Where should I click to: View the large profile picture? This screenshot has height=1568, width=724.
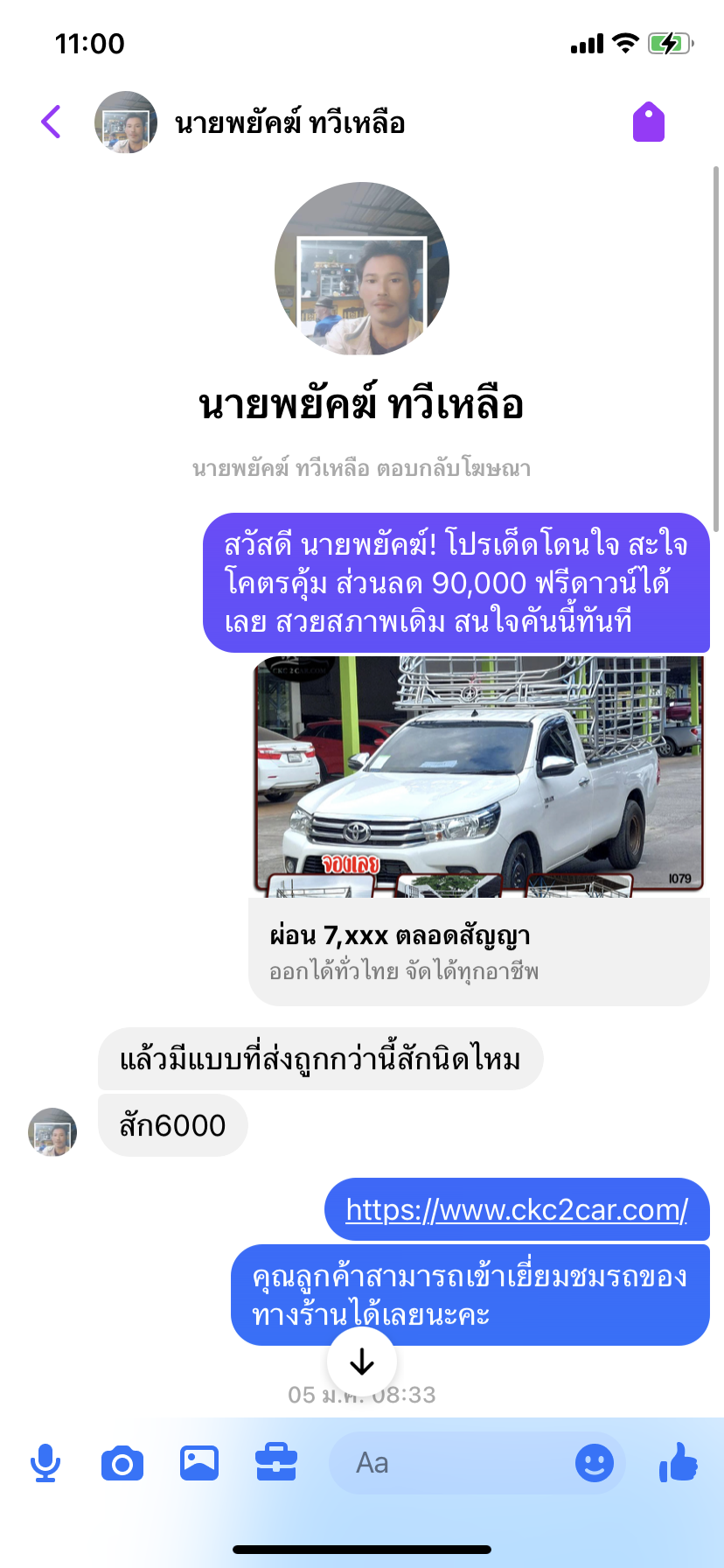362,269
